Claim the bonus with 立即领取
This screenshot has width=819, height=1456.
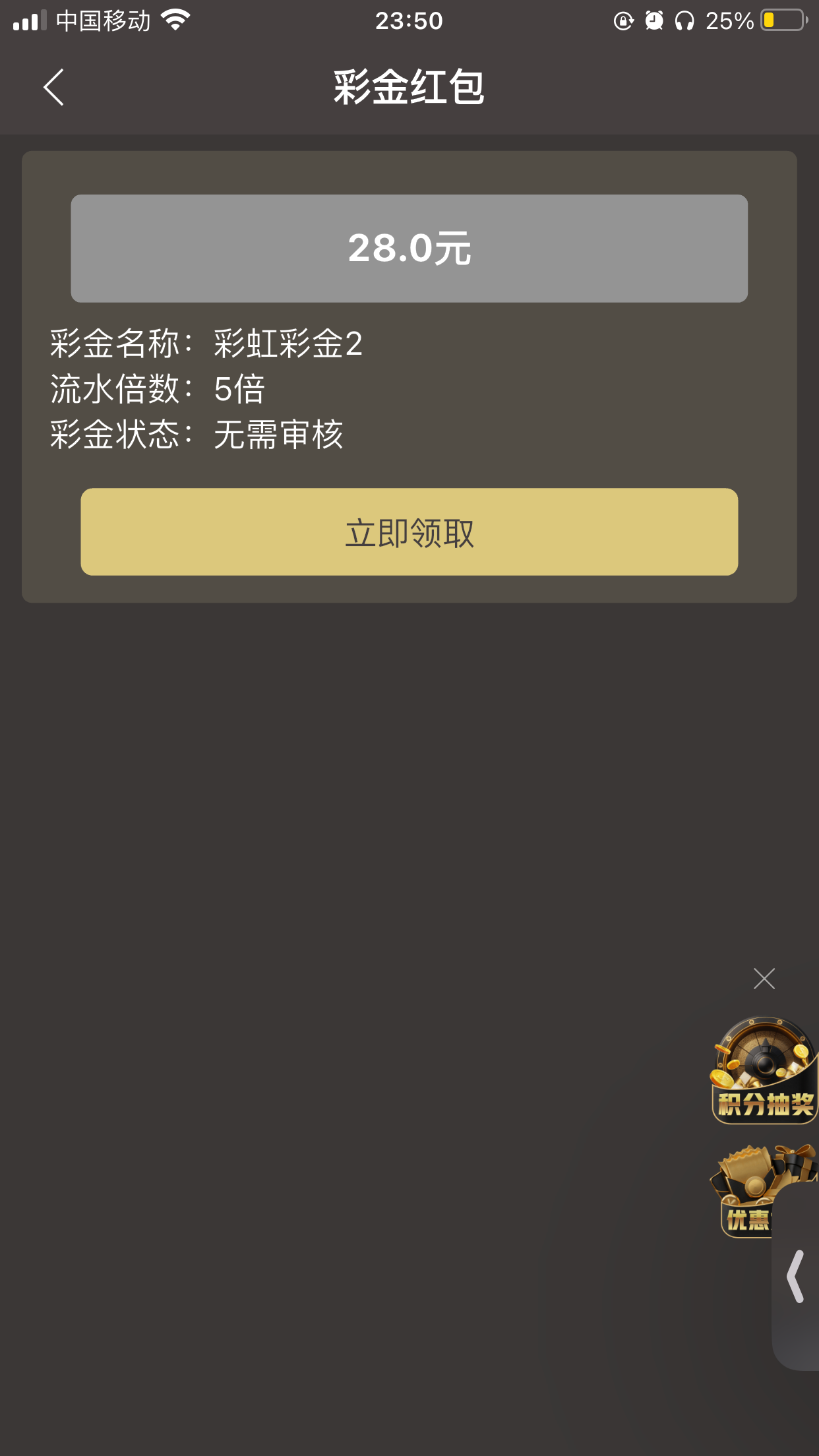(409, 531)
